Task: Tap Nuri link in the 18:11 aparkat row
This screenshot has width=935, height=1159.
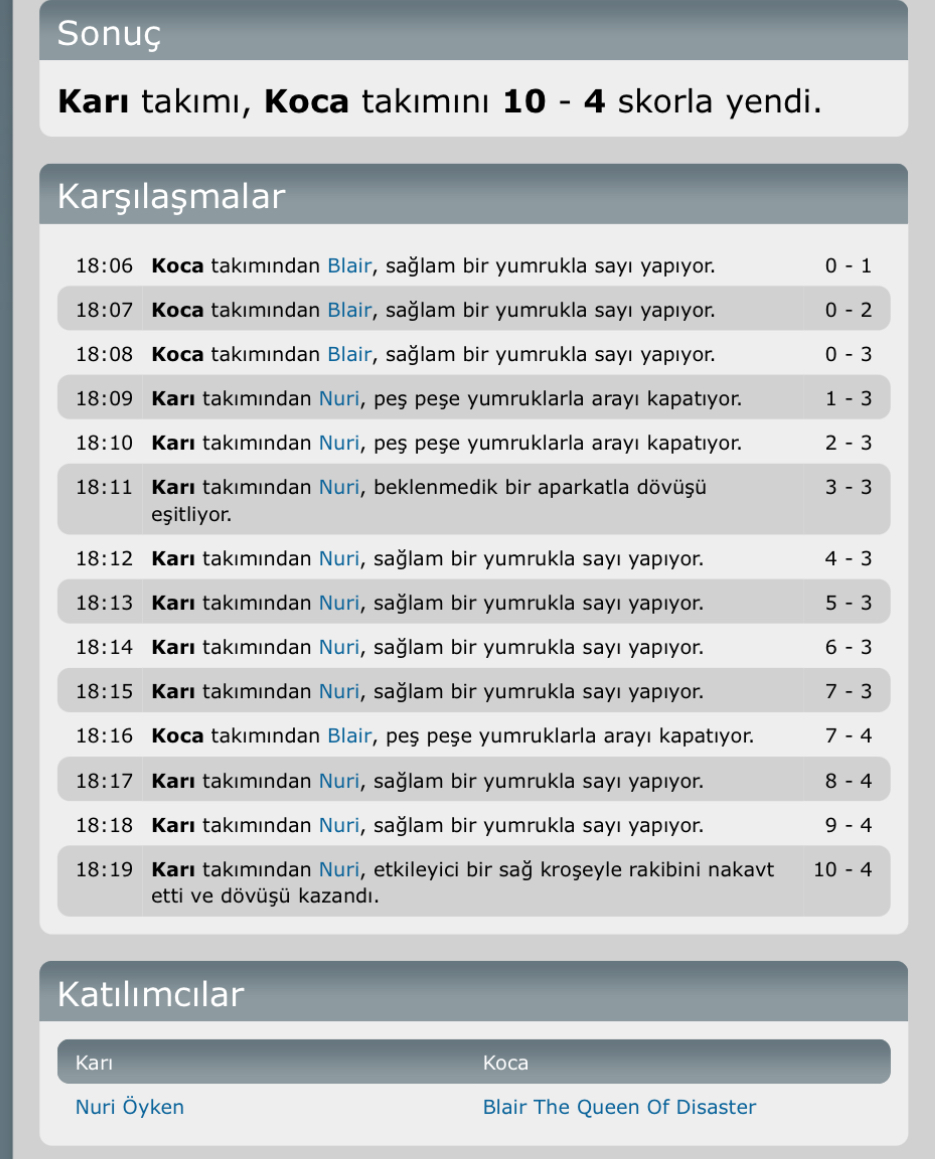Action: 339,487
